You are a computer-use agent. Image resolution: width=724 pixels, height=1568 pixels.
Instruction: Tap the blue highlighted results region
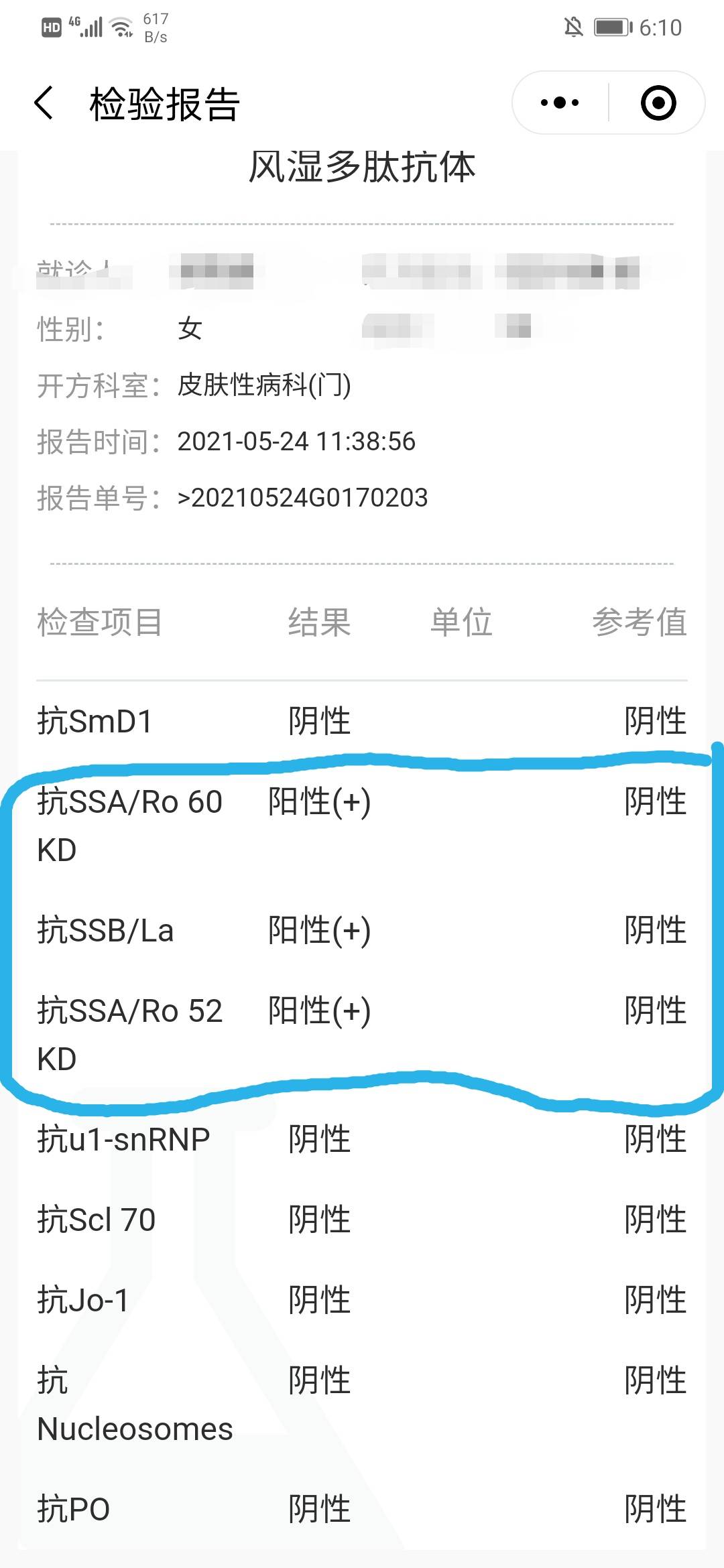pyautogui.click(x=362, y=931)
